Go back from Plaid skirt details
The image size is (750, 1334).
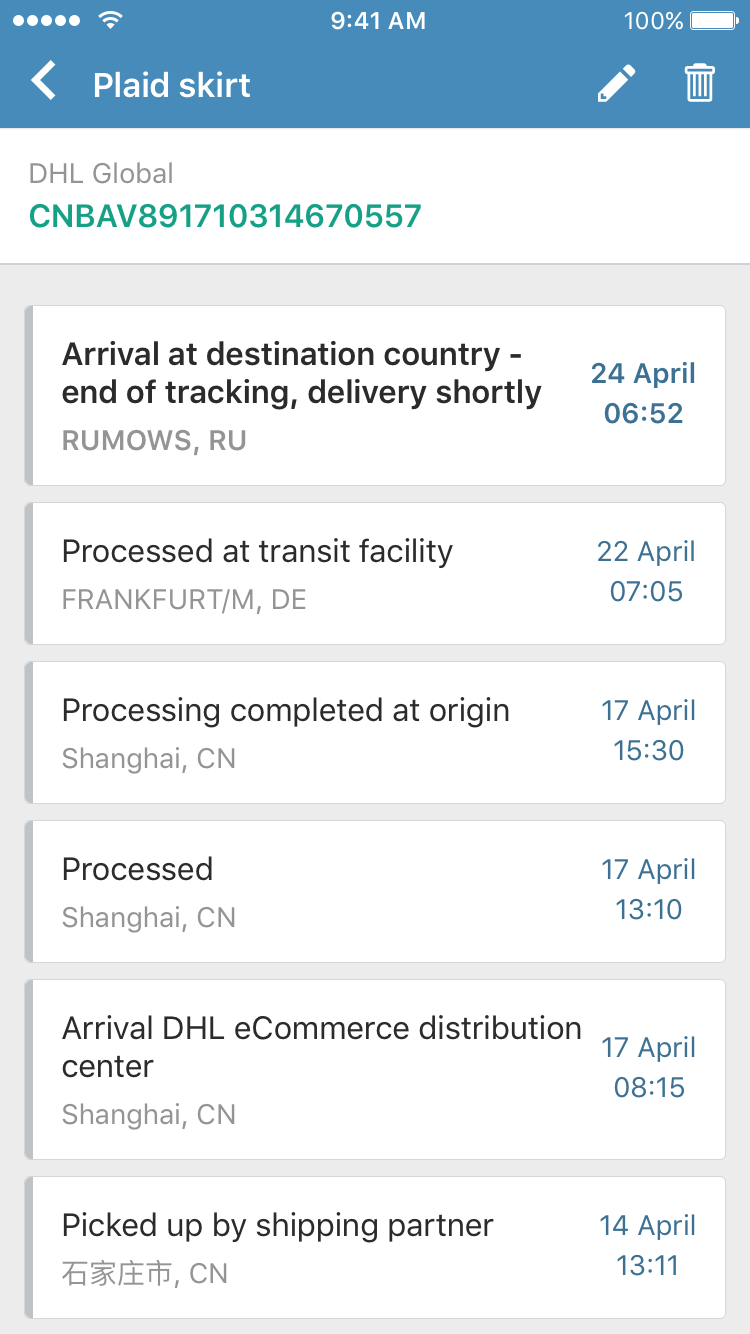point(44,82)
